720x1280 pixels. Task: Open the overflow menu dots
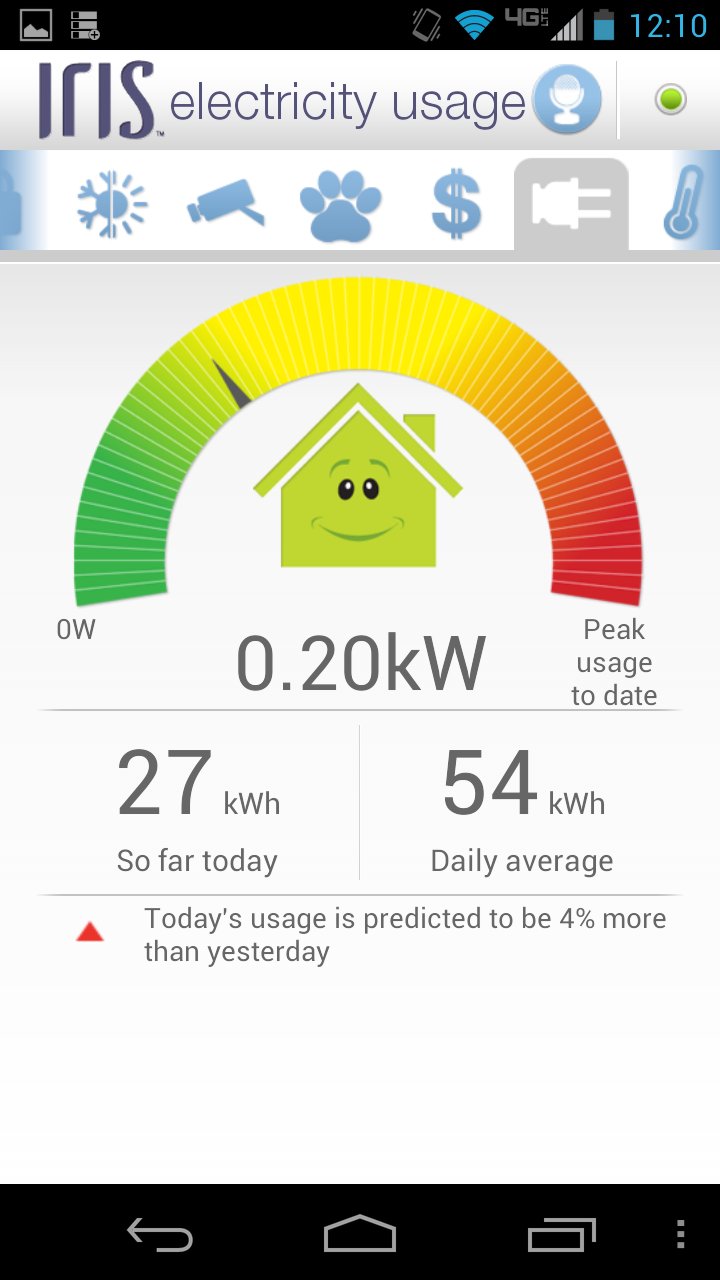[x=681, y=1235]
